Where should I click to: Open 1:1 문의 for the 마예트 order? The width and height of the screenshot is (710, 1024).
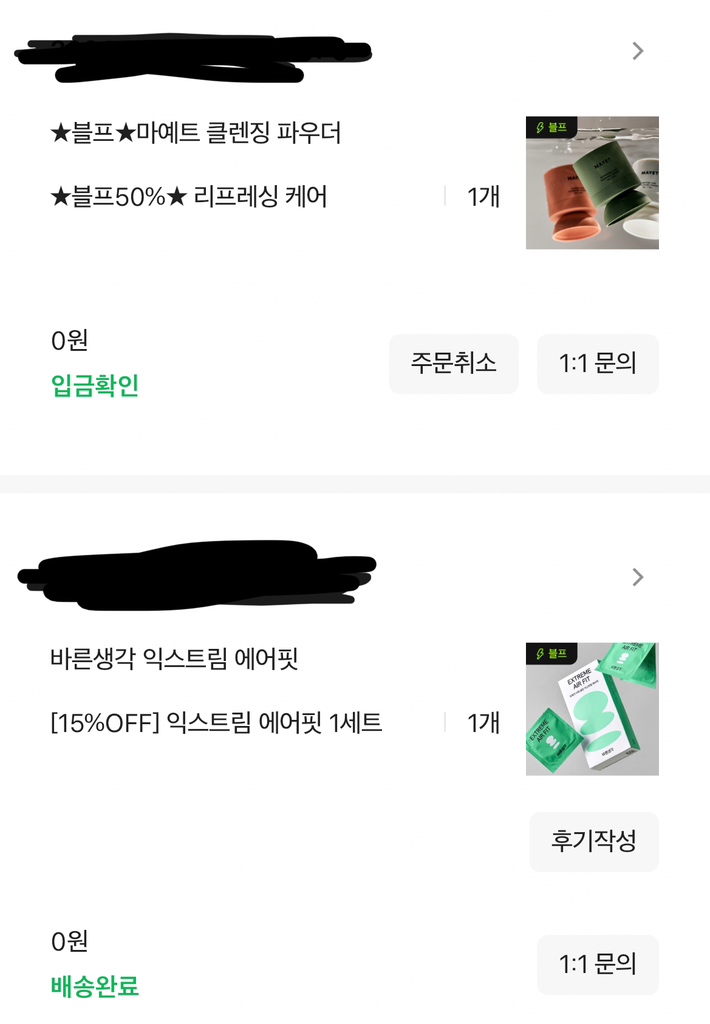click(x=597, y=363)
